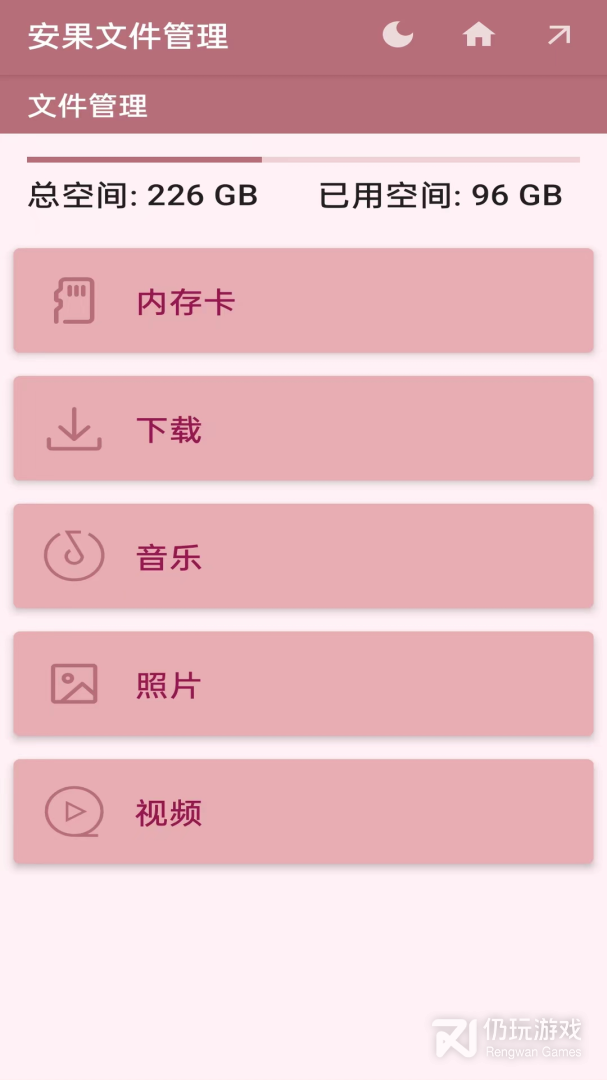The image size is (607, 1080).
Task: Select the 视频 category
Action: (303, 812)
